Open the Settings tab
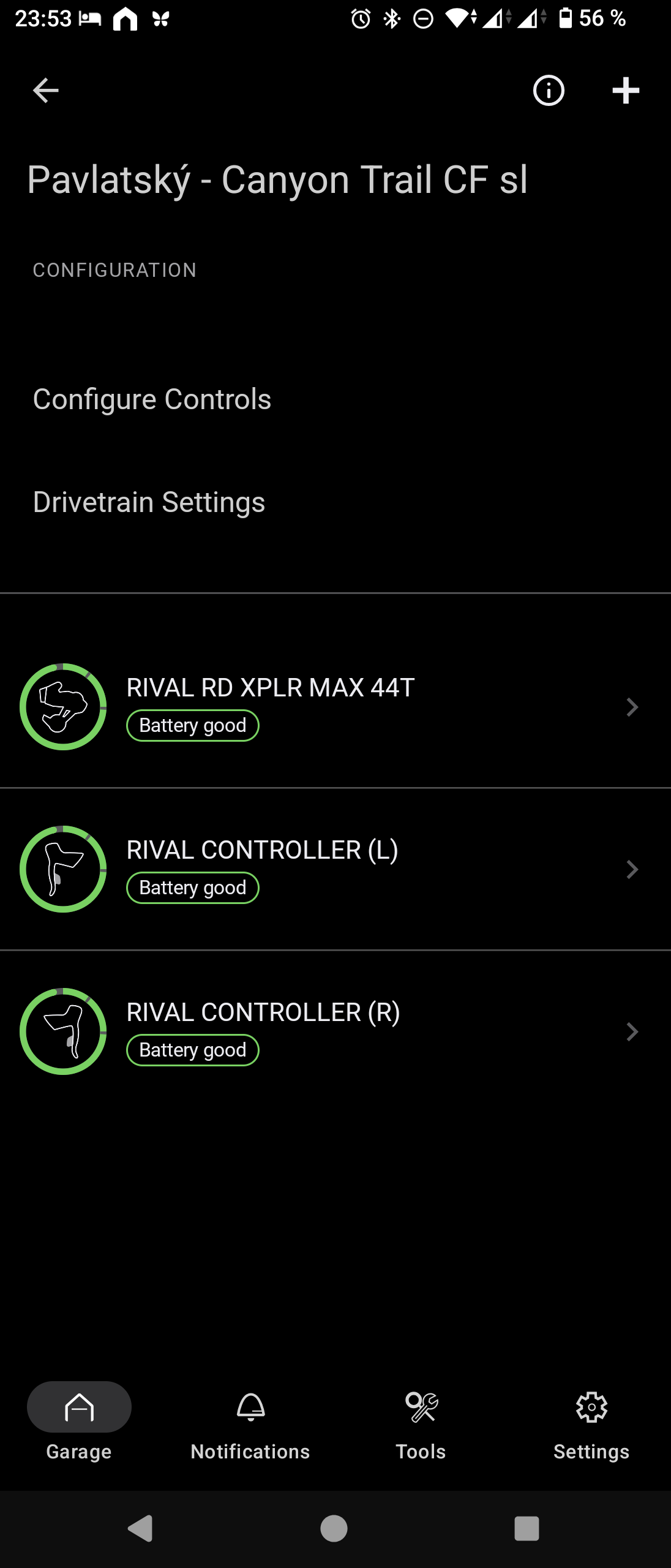 591,1422
